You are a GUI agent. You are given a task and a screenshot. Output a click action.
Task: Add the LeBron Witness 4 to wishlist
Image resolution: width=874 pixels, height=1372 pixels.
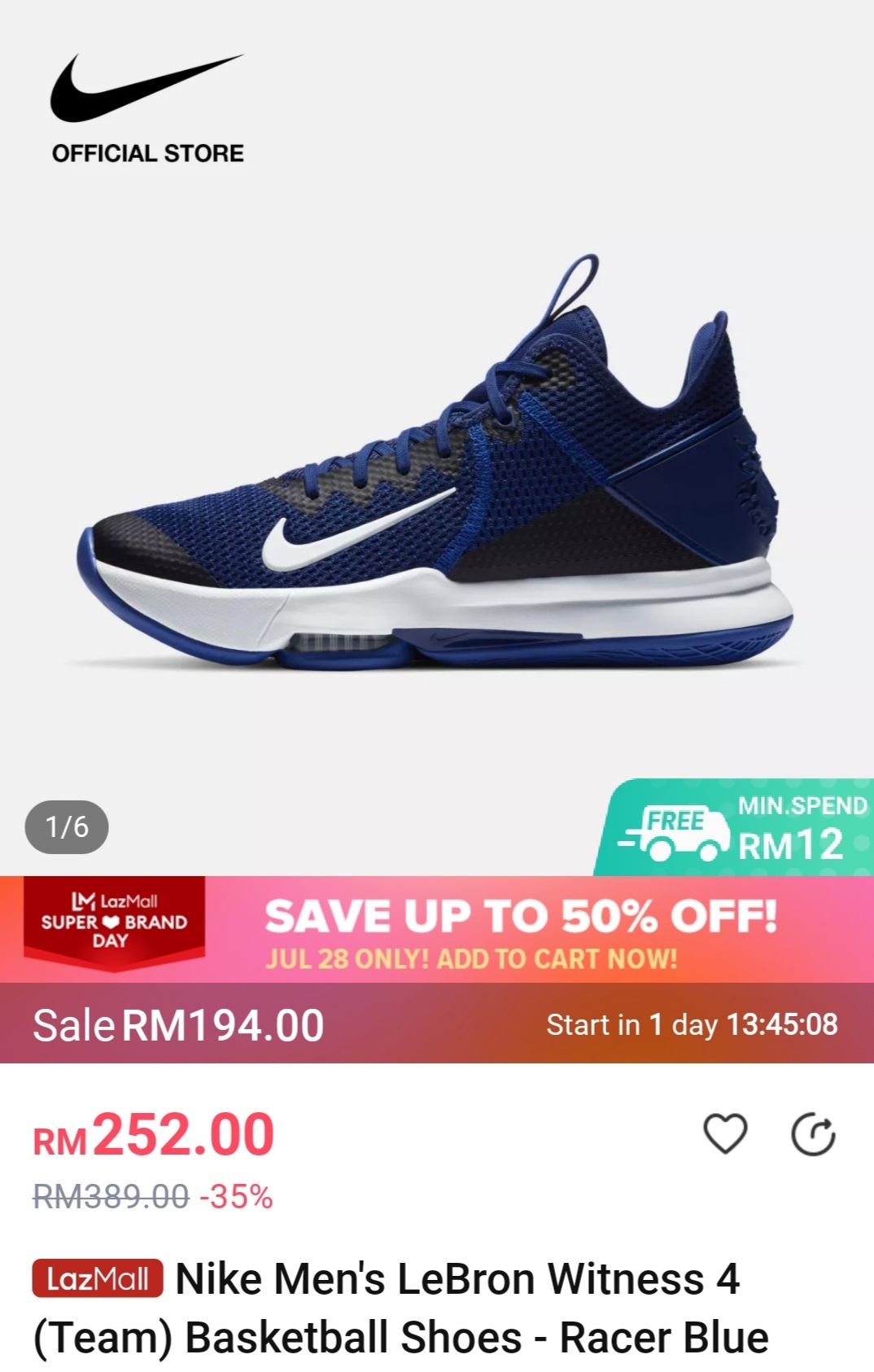tap(724, 1133)
